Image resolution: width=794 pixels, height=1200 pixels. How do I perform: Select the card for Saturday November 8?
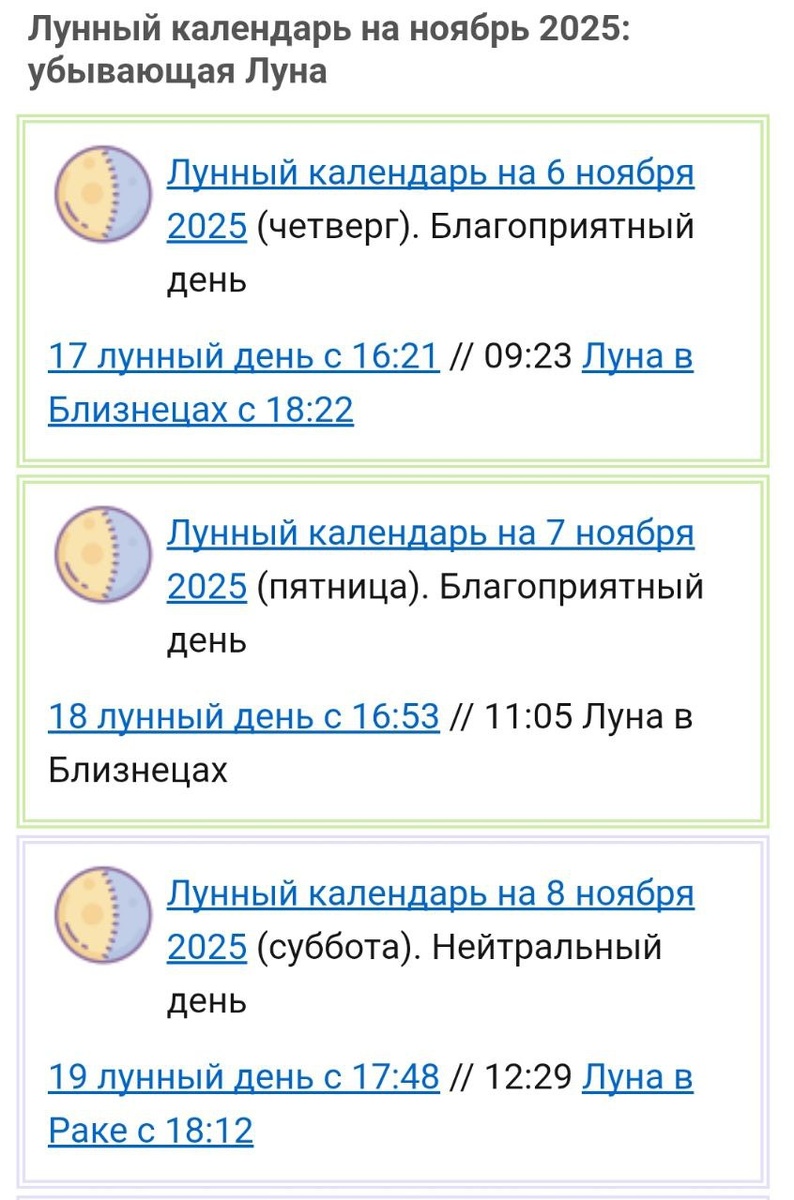click(397, 1010)
